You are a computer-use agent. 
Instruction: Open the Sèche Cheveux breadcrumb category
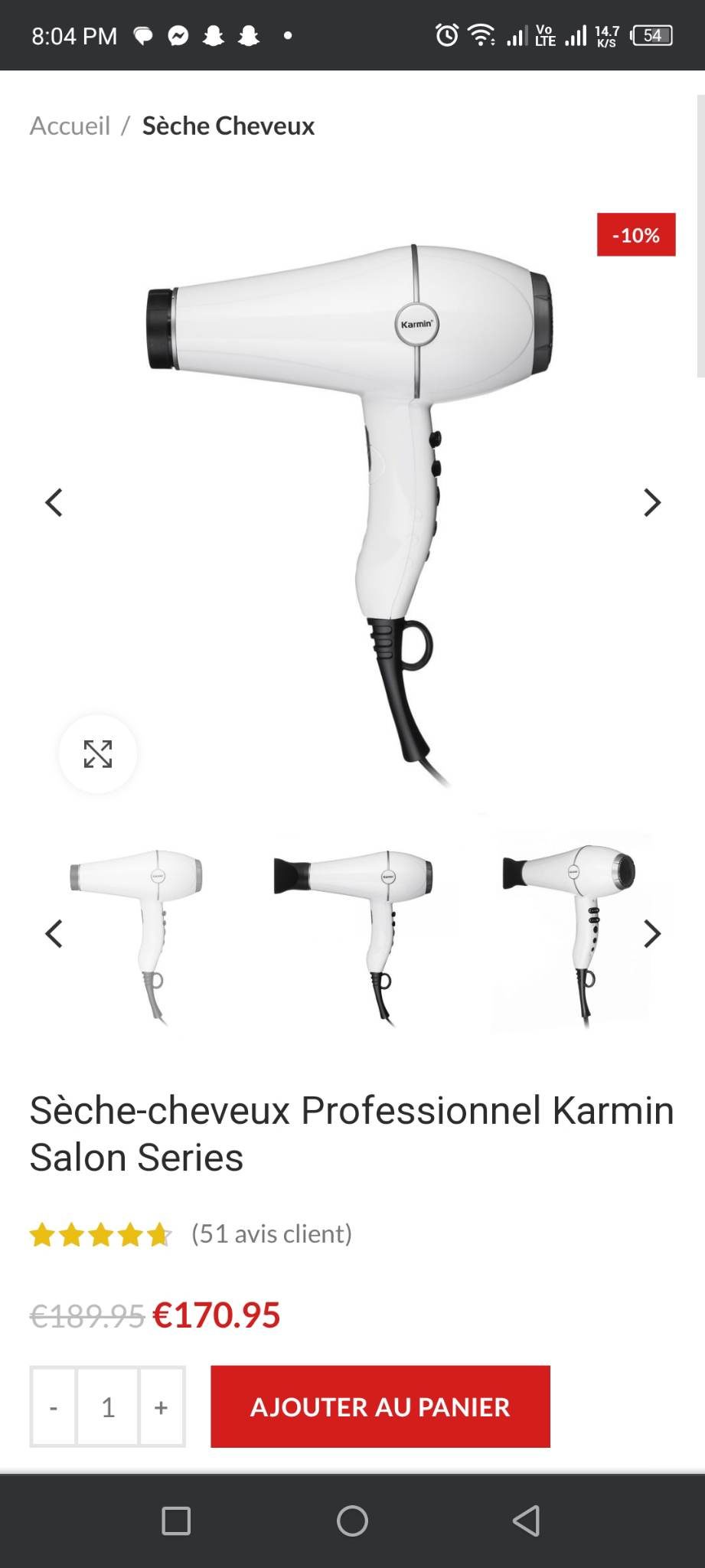pyautogui.click(x=228, y=126)
